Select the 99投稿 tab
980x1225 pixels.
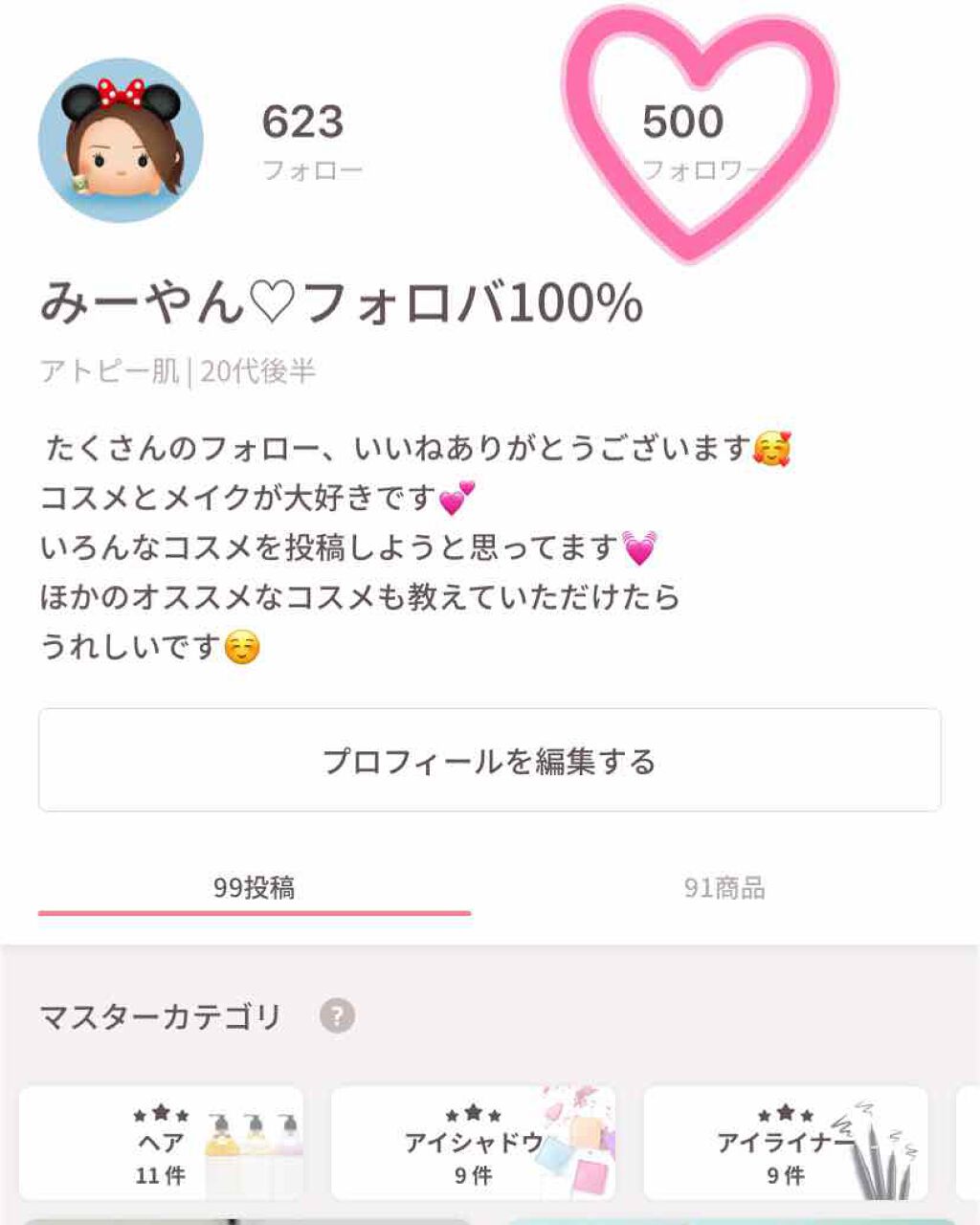(253, 887)
